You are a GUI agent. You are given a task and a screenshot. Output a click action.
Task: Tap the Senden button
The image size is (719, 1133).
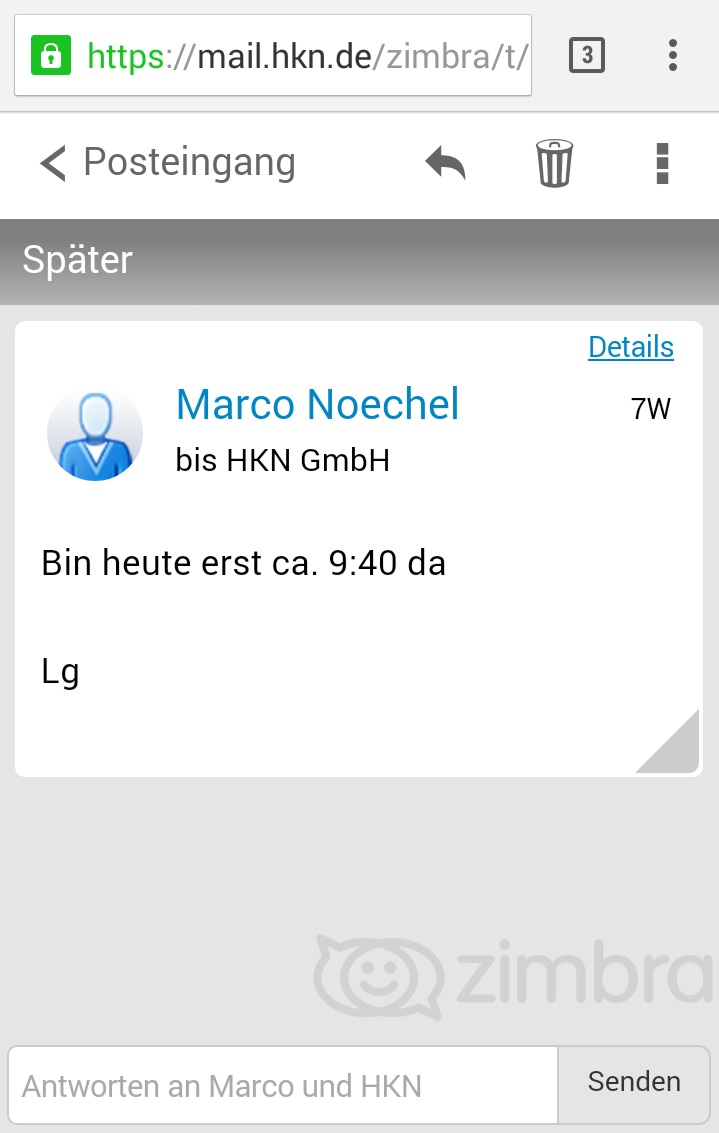[x=634, y=1082]
